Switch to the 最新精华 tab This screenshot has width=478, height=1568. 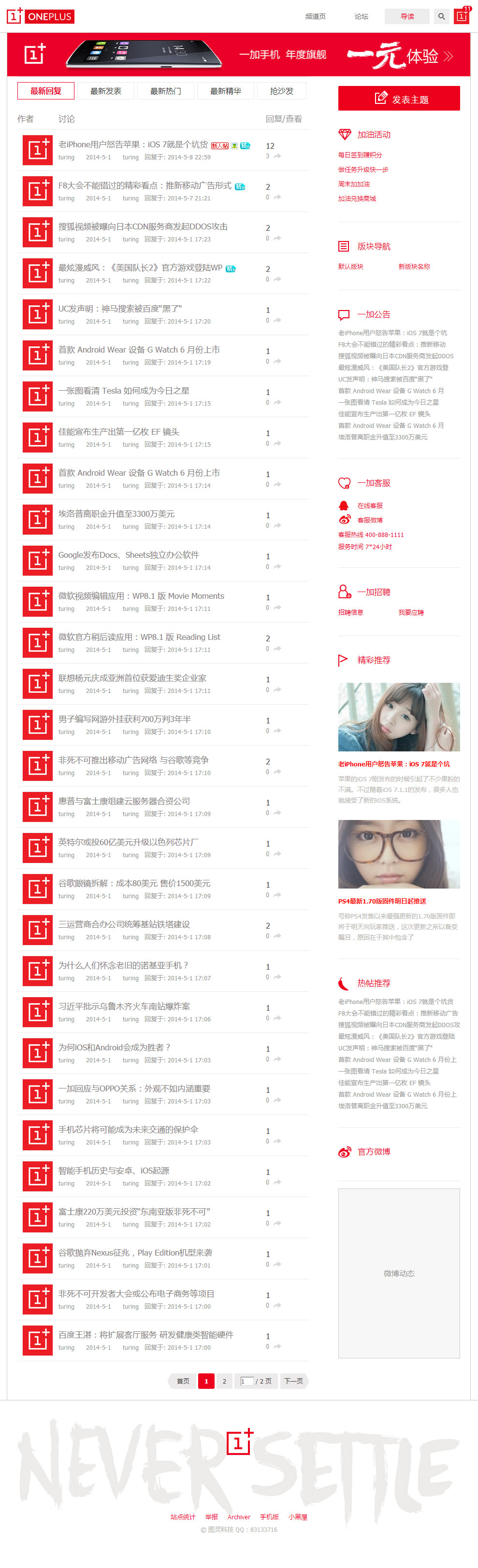coord(225,91)
